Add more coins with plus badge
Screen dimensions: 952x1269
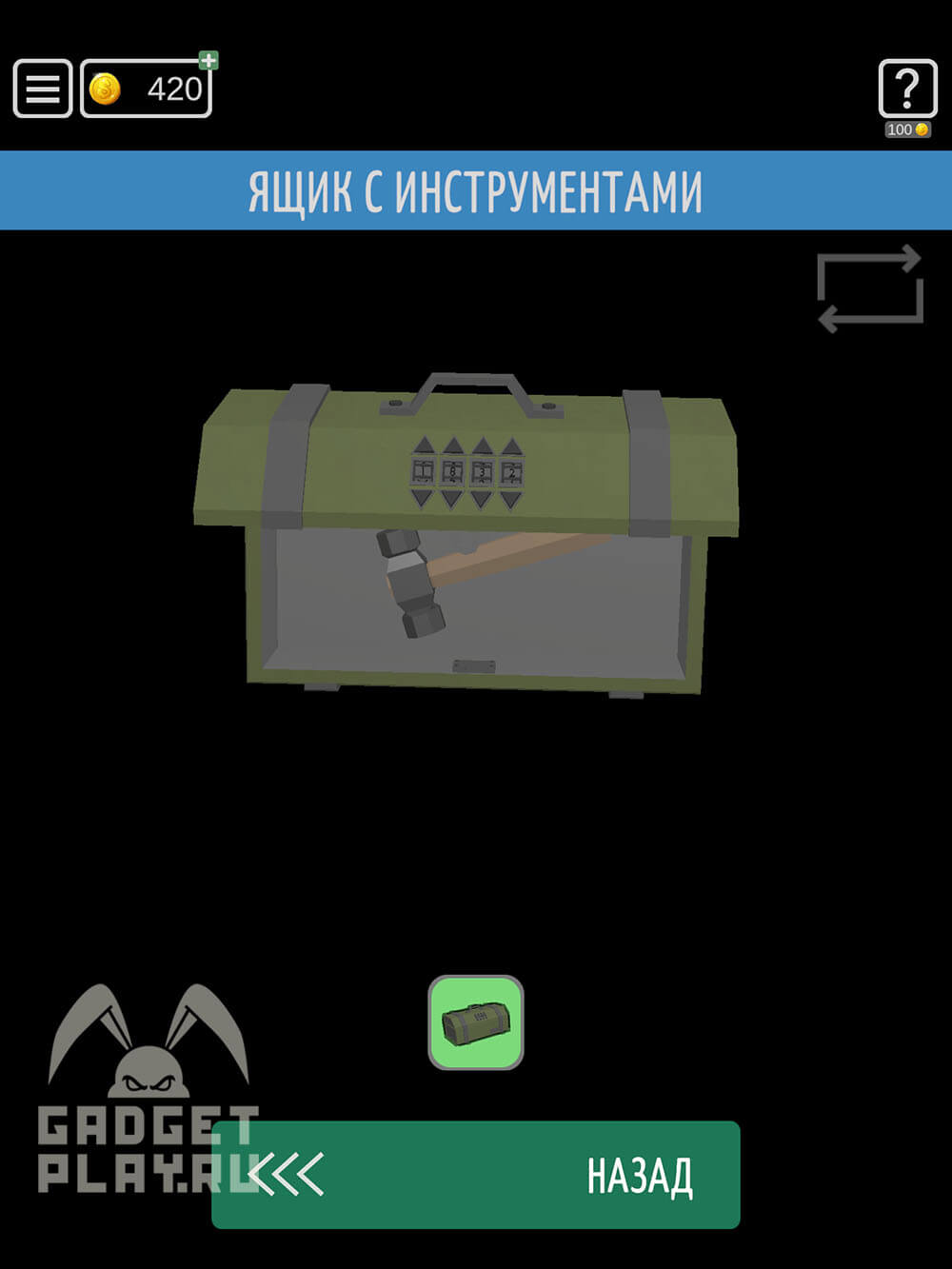[x=208, y=62]
